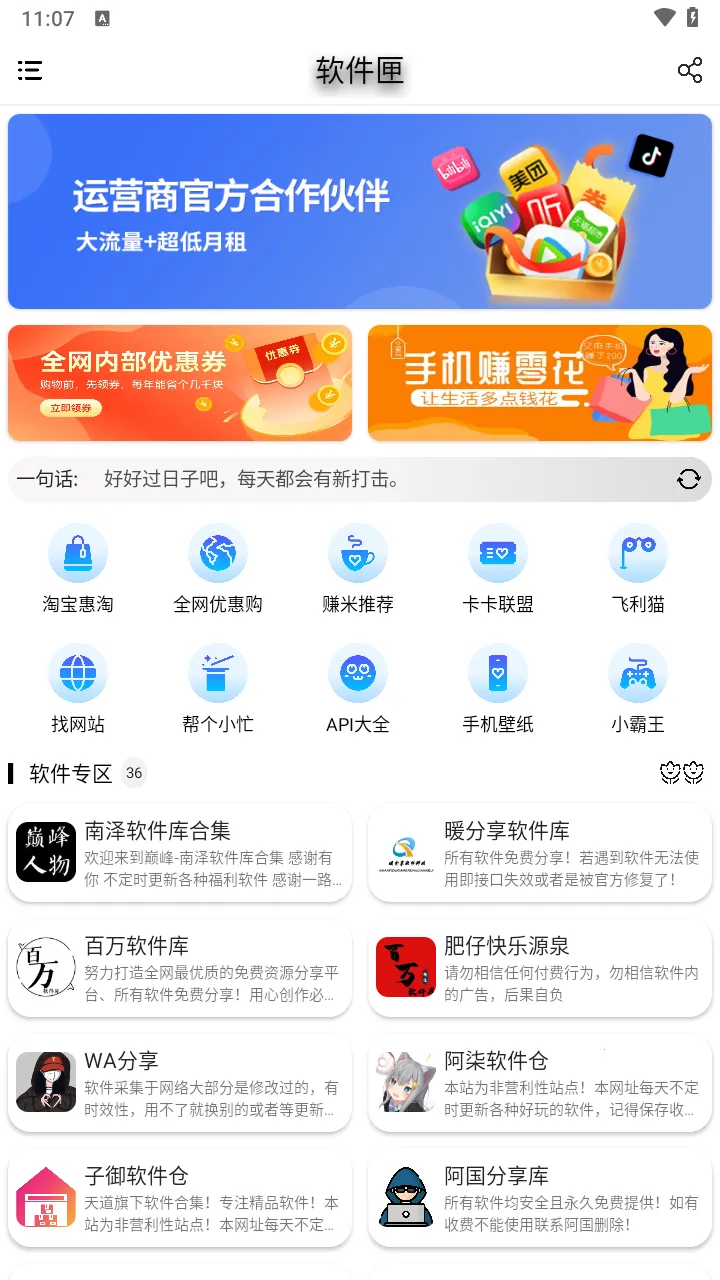Open the 帮个小忙 magic-box icon
Screen dimensions: 720x1280
(x=218, y=672)
